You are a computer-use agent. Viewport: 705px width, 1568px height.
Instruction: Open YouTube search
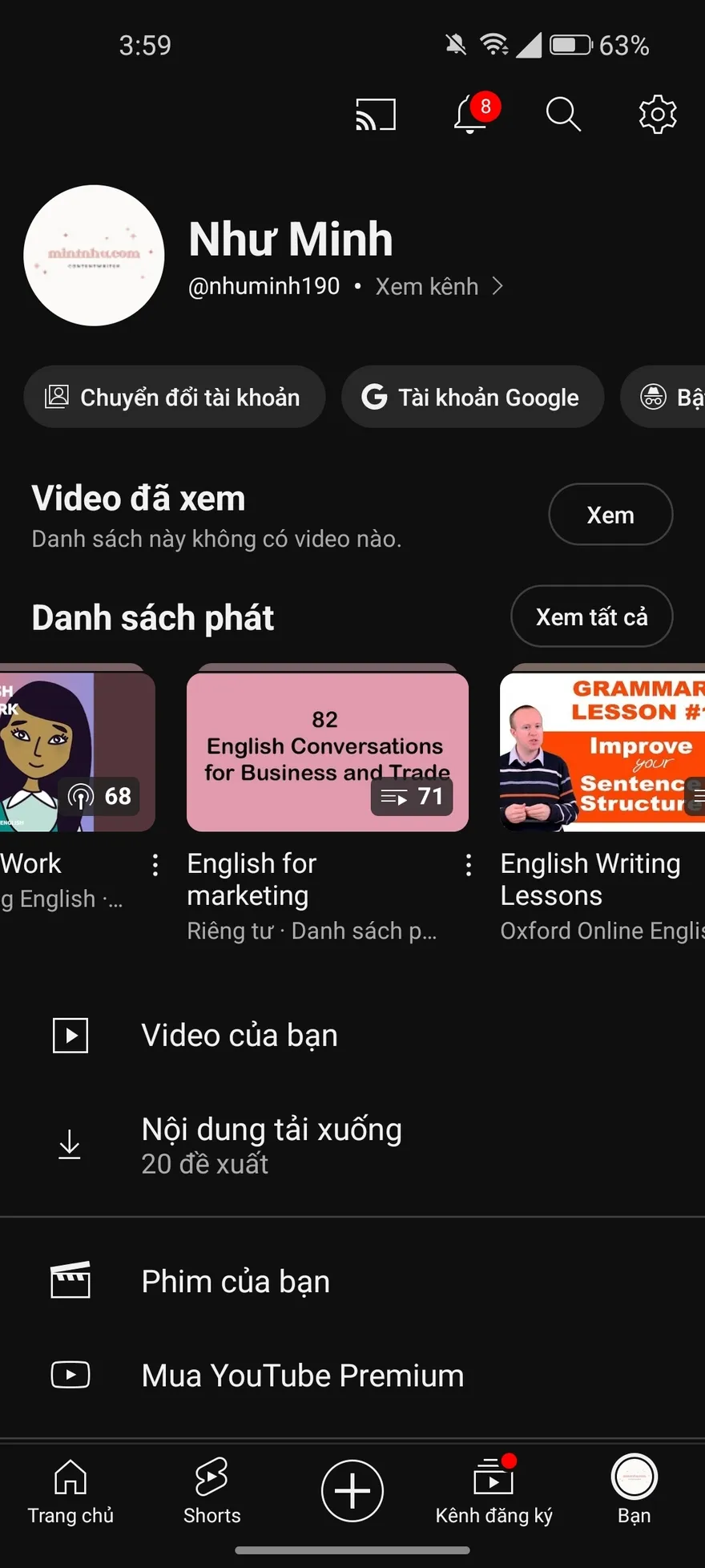(563, 115)
